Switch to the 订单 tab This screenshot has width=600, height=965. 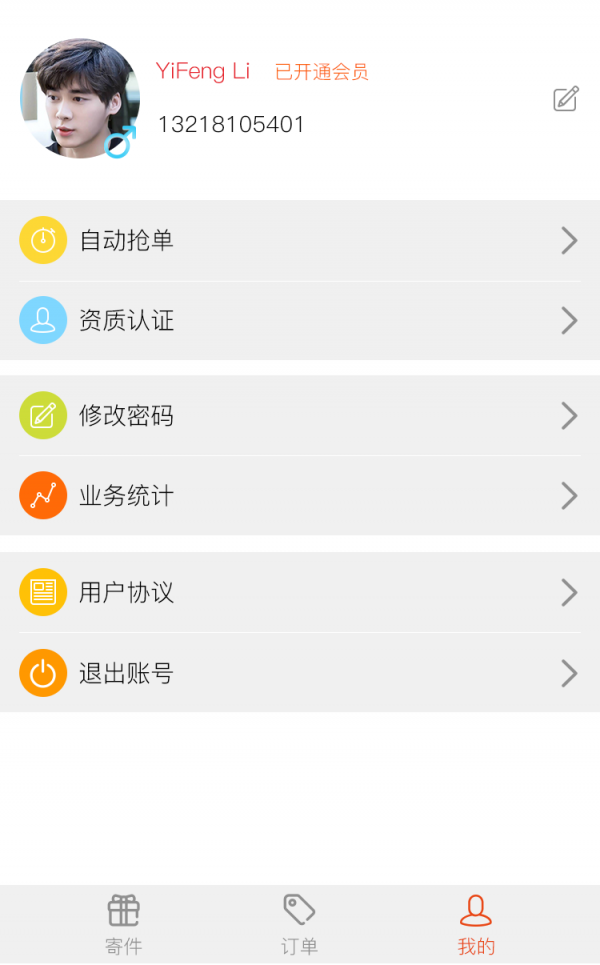pos(300,924)
